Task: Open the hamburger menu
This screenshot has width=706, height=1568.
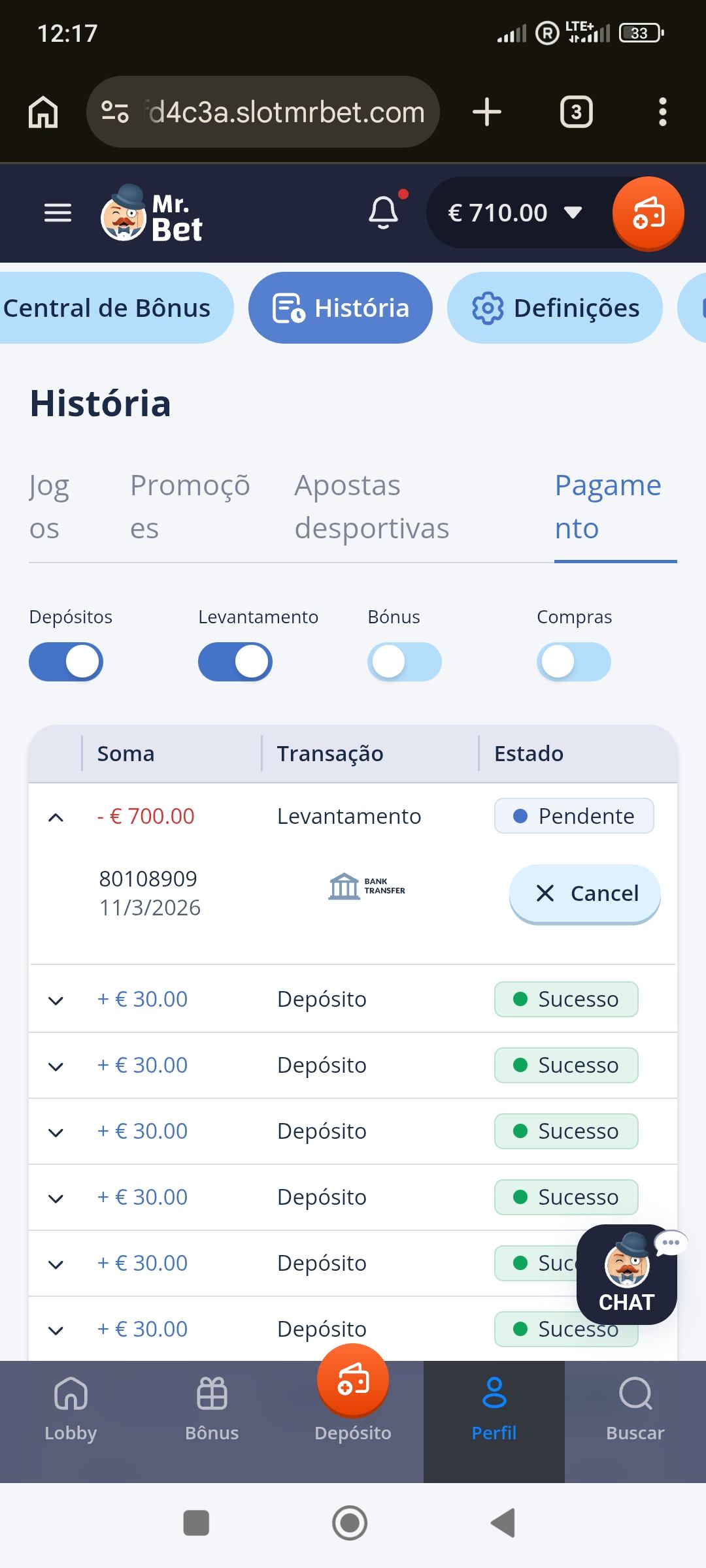Action: click(x=58, y=213)
